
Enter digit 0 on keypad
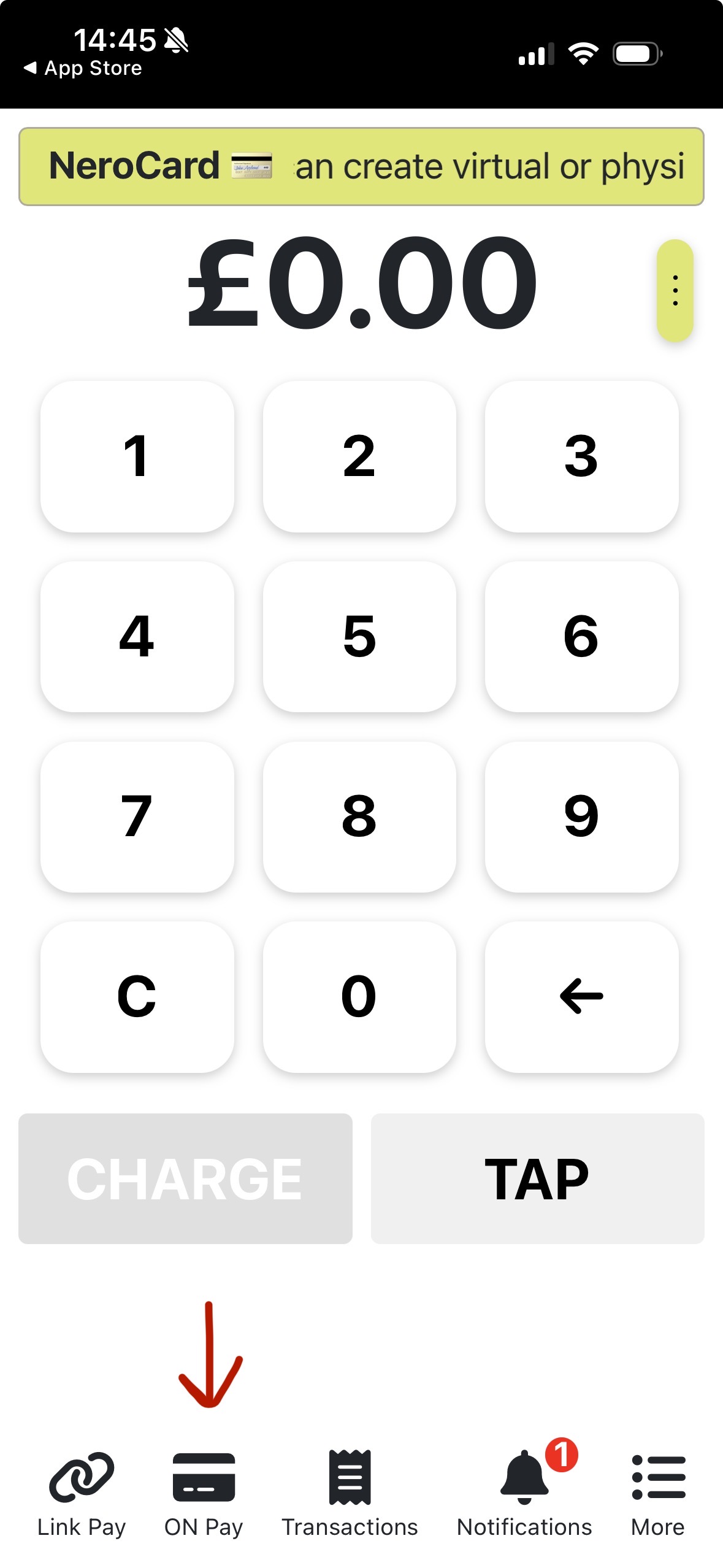pos(359,997)
